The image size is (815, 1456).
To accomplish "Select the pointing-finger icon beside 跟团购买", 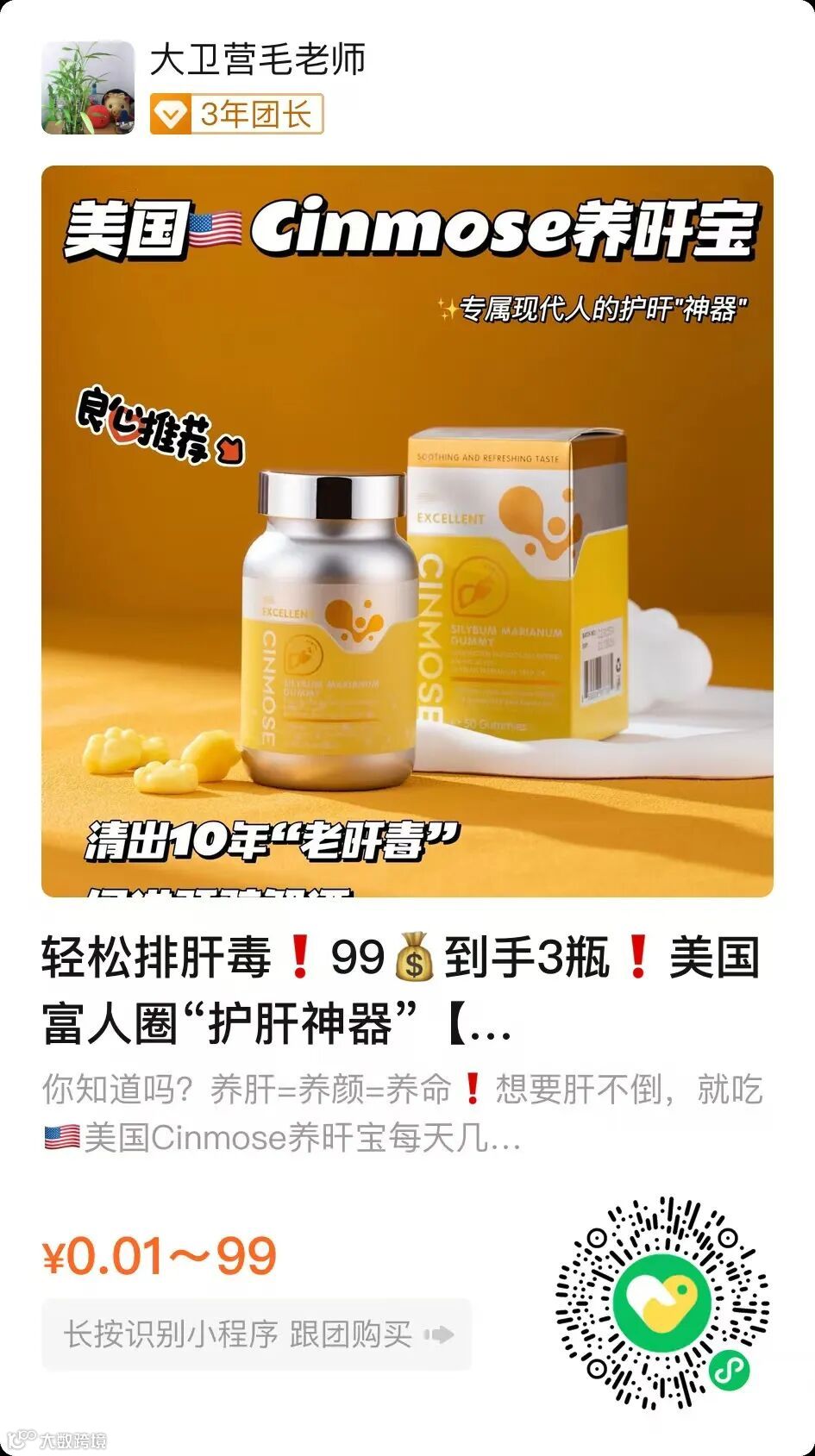I will pyautogui.click(x=438, y=1334).
